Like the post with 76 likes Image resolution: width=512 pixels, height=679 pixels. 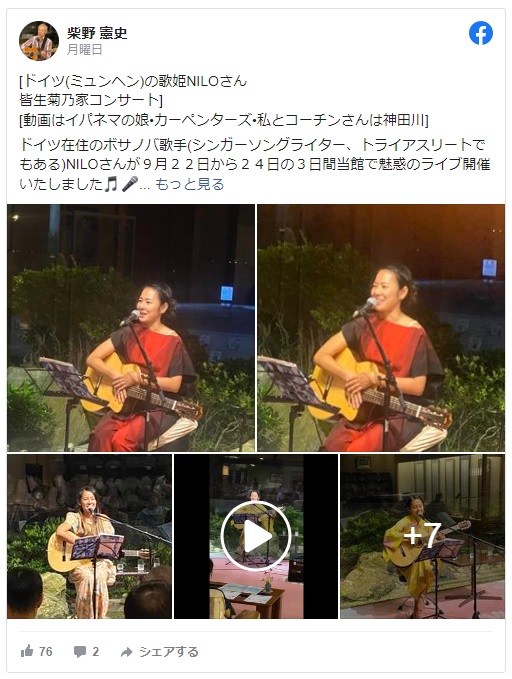(x=36, y=651)
